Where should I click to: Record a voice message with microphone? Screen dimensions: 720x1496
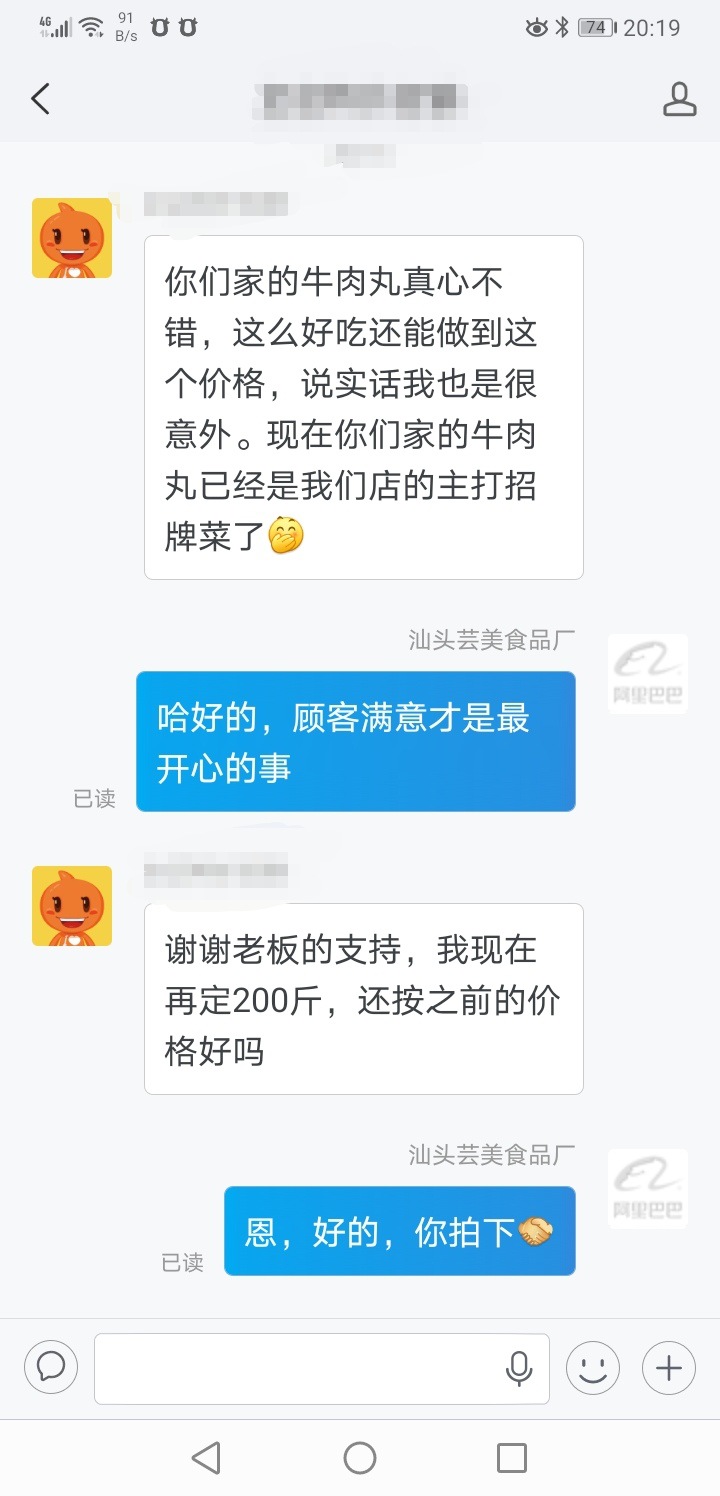[x=518, y=1368]
